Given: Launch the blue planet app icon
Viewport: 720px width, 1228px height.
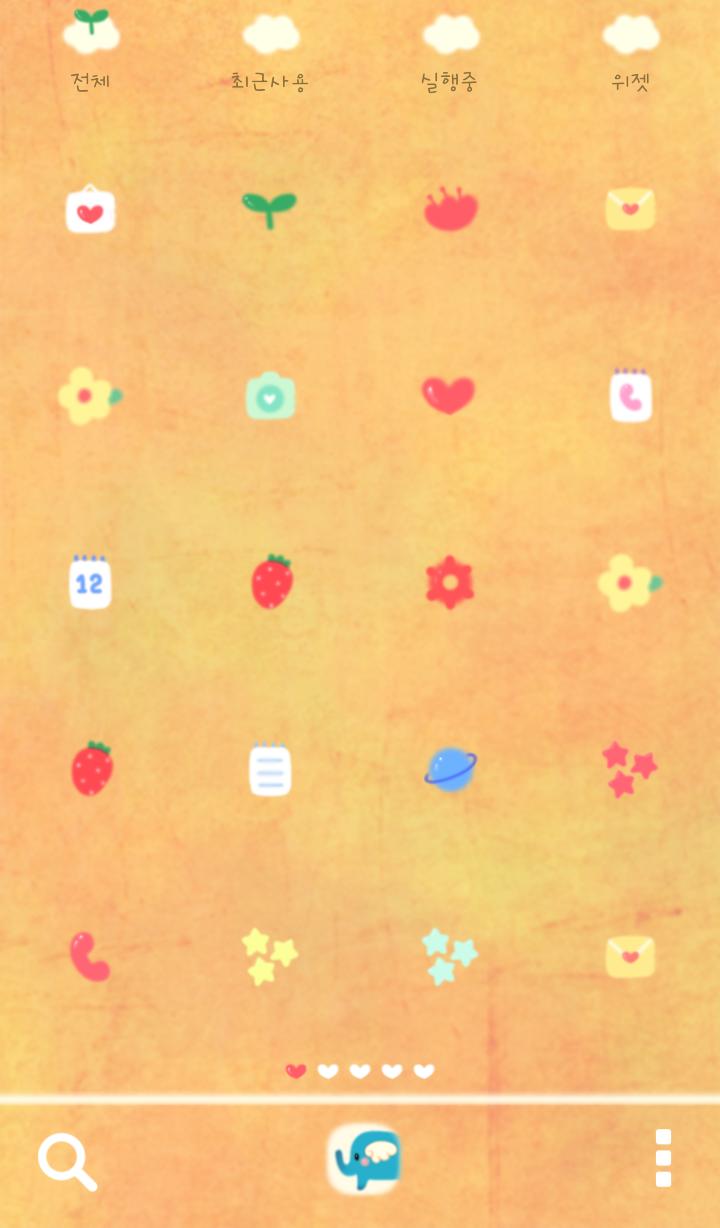Looking at the screenshot, I should (x=450, y=769).
